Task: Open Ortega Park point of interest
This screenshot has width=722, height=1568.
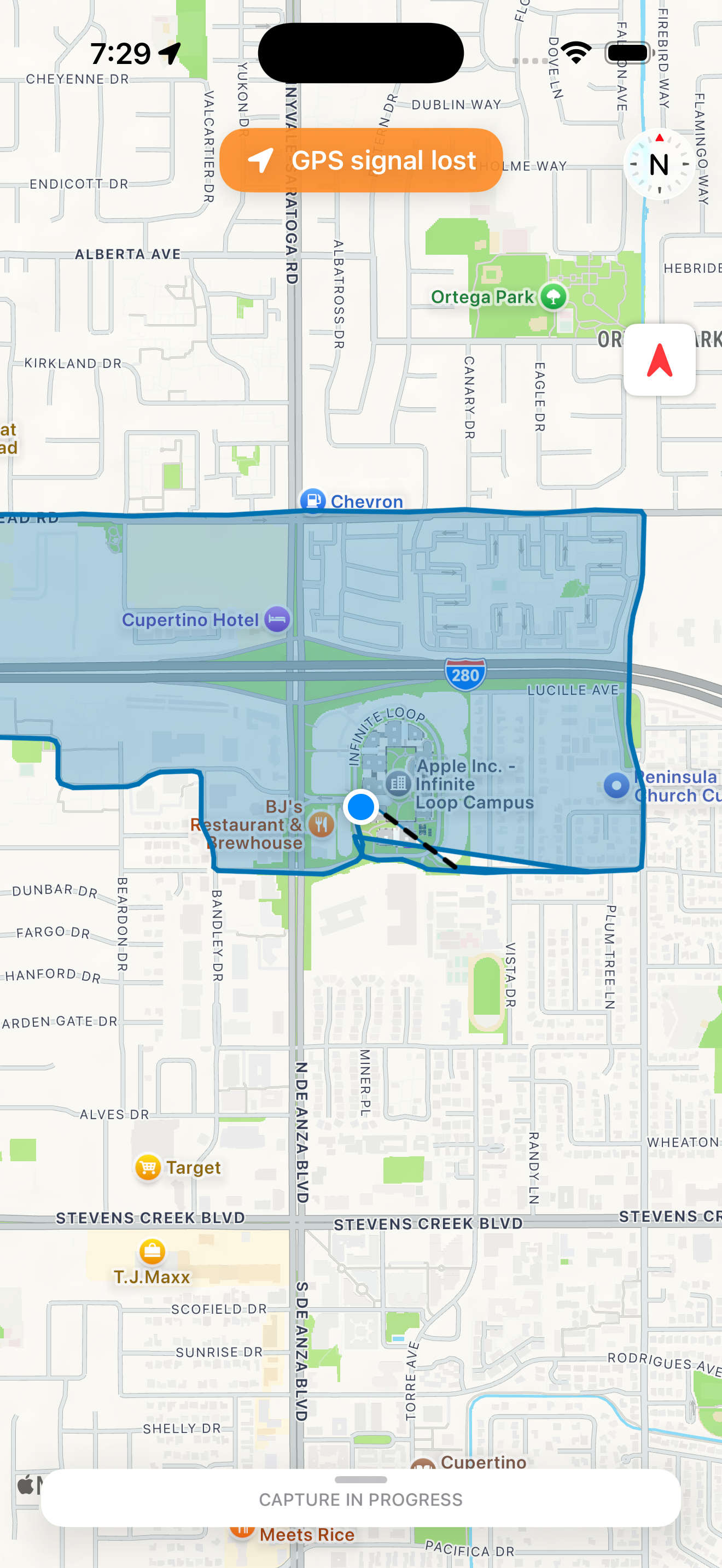Action: [x=553, y=297]
